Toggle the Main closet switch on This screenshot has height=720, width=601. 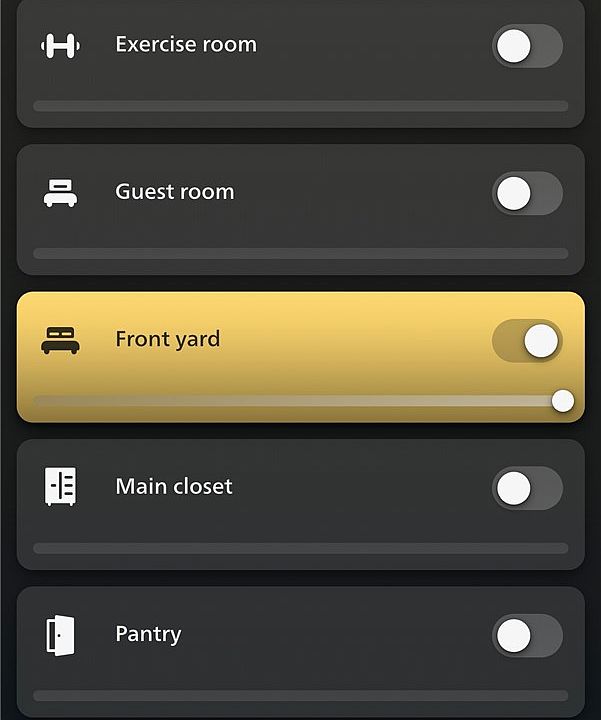[527, 488]
